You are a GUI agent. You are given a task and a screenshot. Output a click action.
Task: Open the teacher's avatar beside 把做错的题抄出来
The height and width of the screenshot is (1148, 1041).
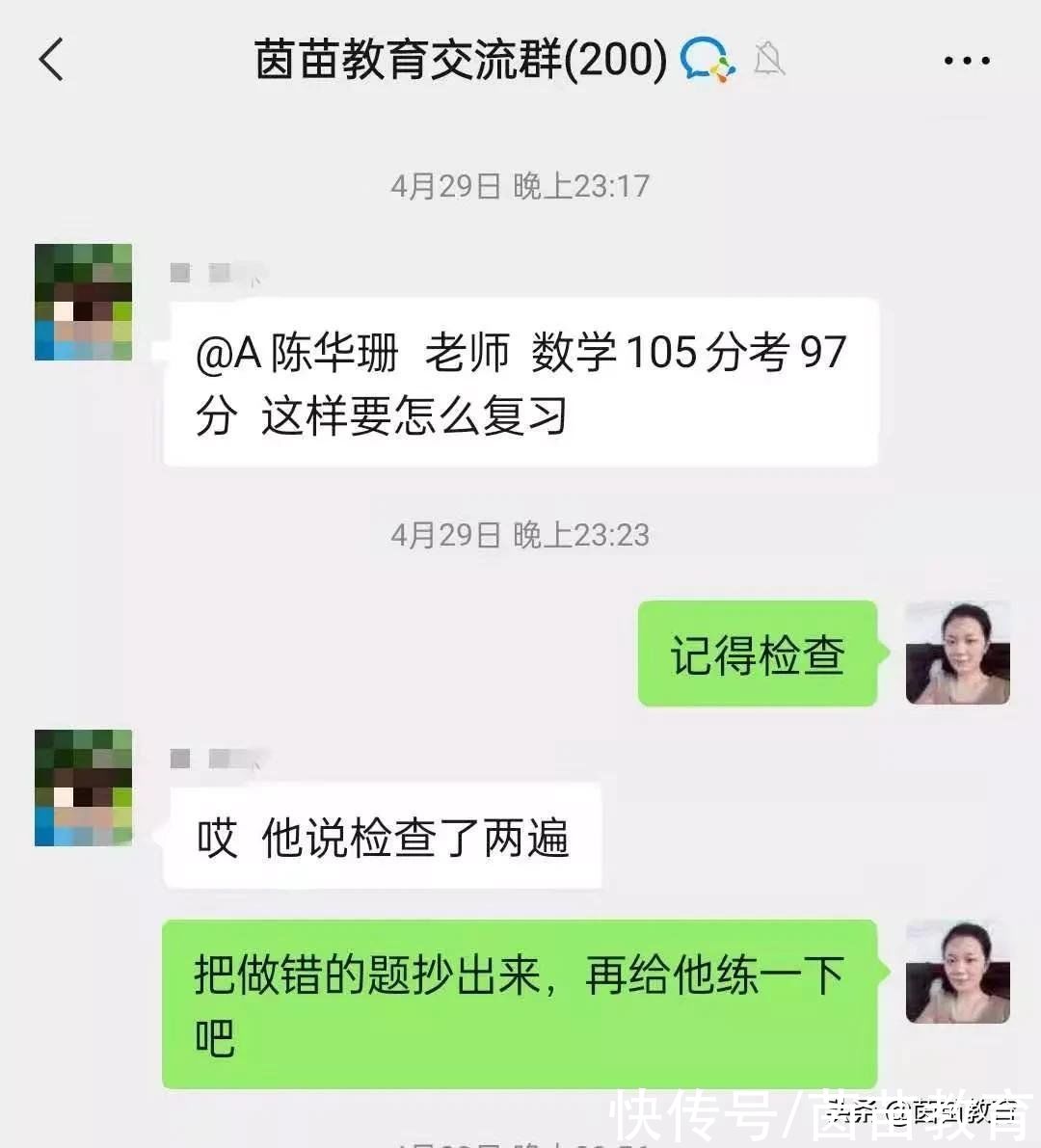click(957, 972)
